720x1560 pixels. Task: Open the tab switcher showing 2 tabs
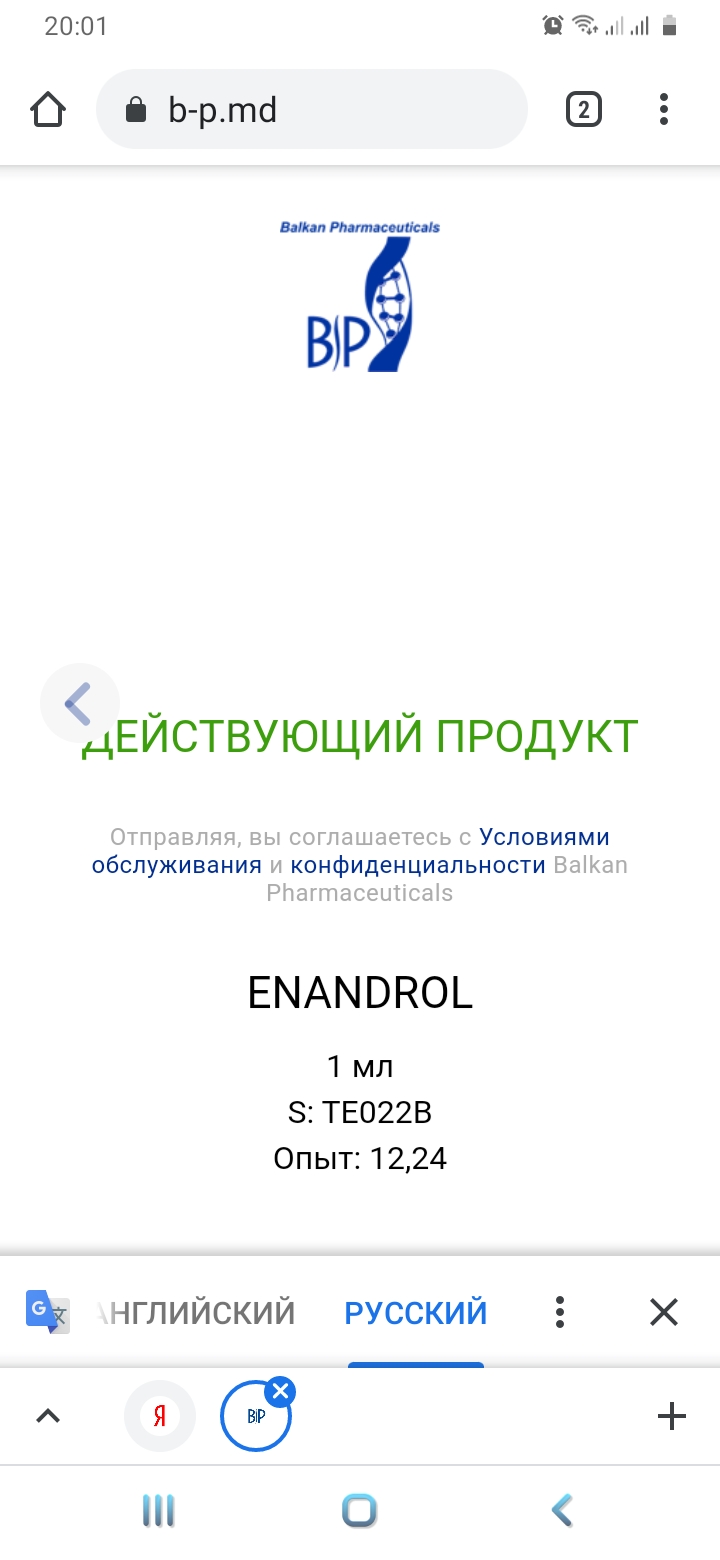(584, 109)
